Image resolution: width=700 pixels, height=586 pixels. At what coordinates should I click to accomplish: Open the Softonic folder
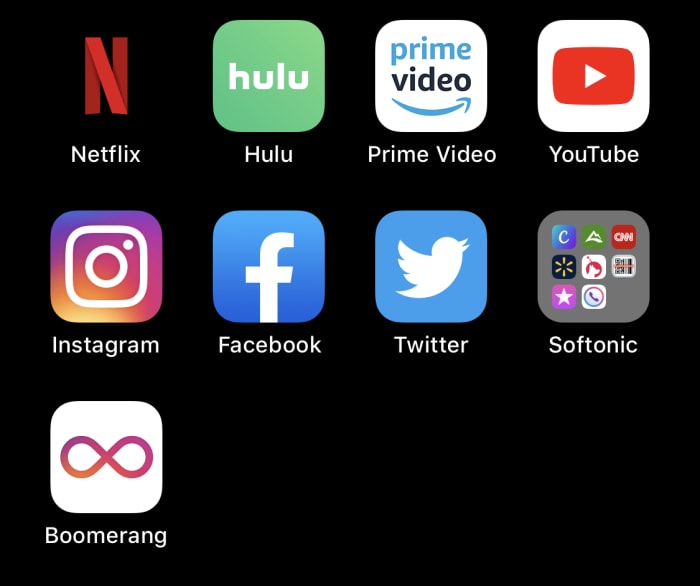[x=593, y=266]
